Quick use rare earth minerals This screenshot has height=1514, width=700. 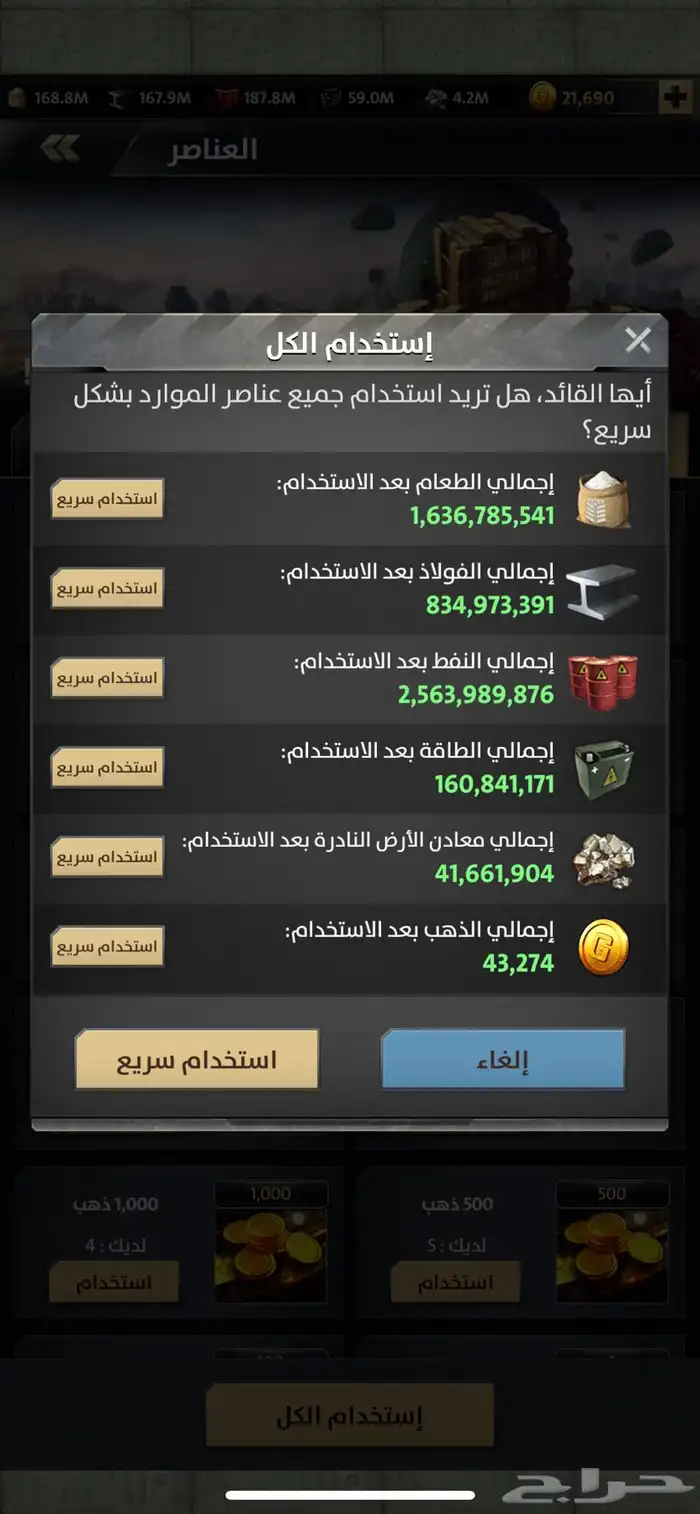click(108, 857)
